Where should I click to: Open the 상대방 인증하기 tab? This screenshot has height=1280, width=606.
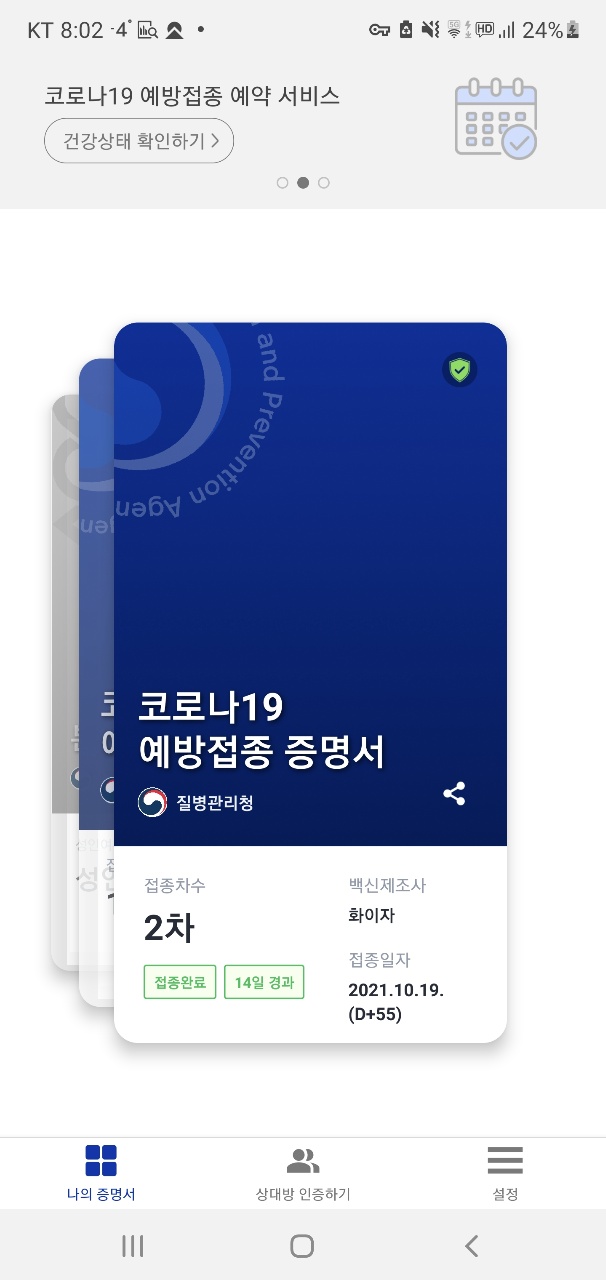point(303,1174)
